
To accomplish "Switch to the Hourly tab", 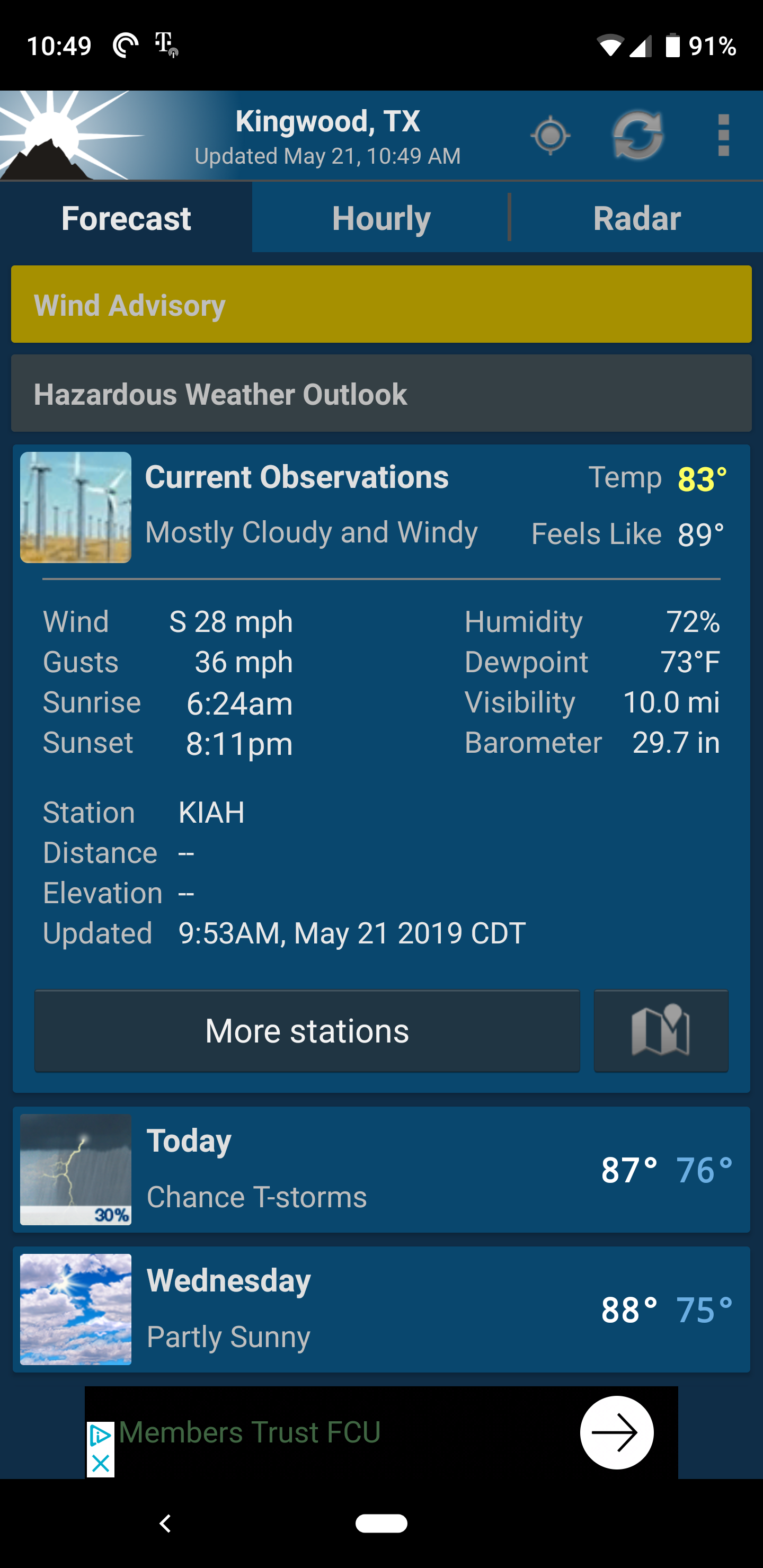I will pyautogui.click(x=381, y=218).
